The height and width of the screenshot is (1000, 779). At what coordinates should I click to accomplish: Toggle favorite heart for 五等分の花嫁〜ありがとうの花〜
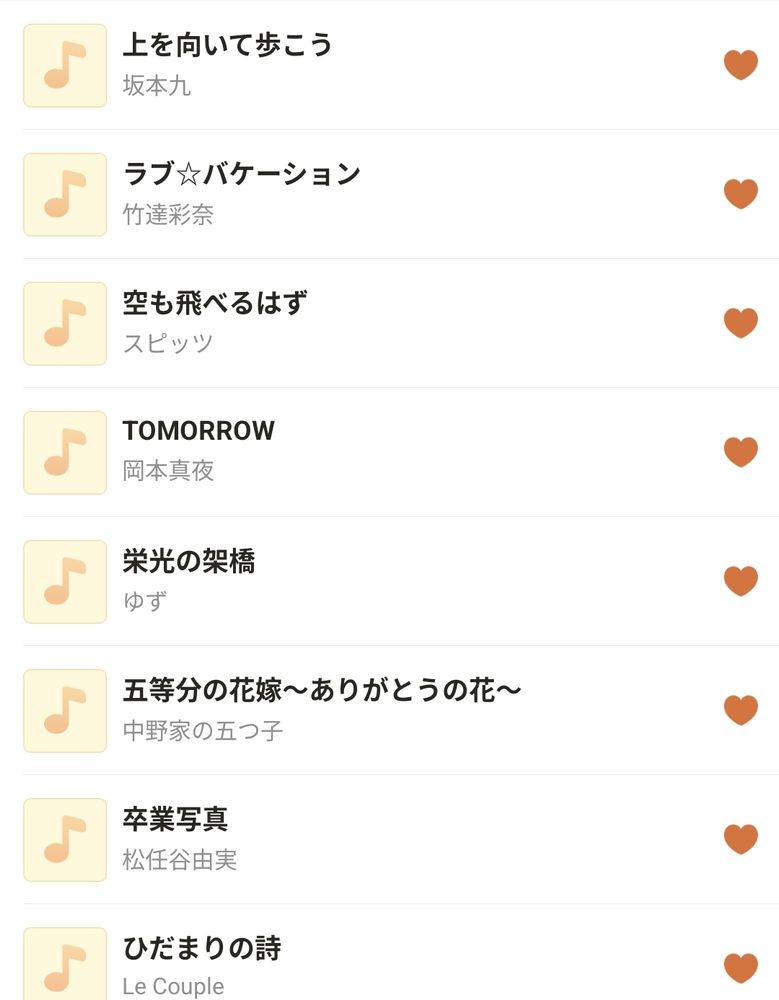(740, 709)
